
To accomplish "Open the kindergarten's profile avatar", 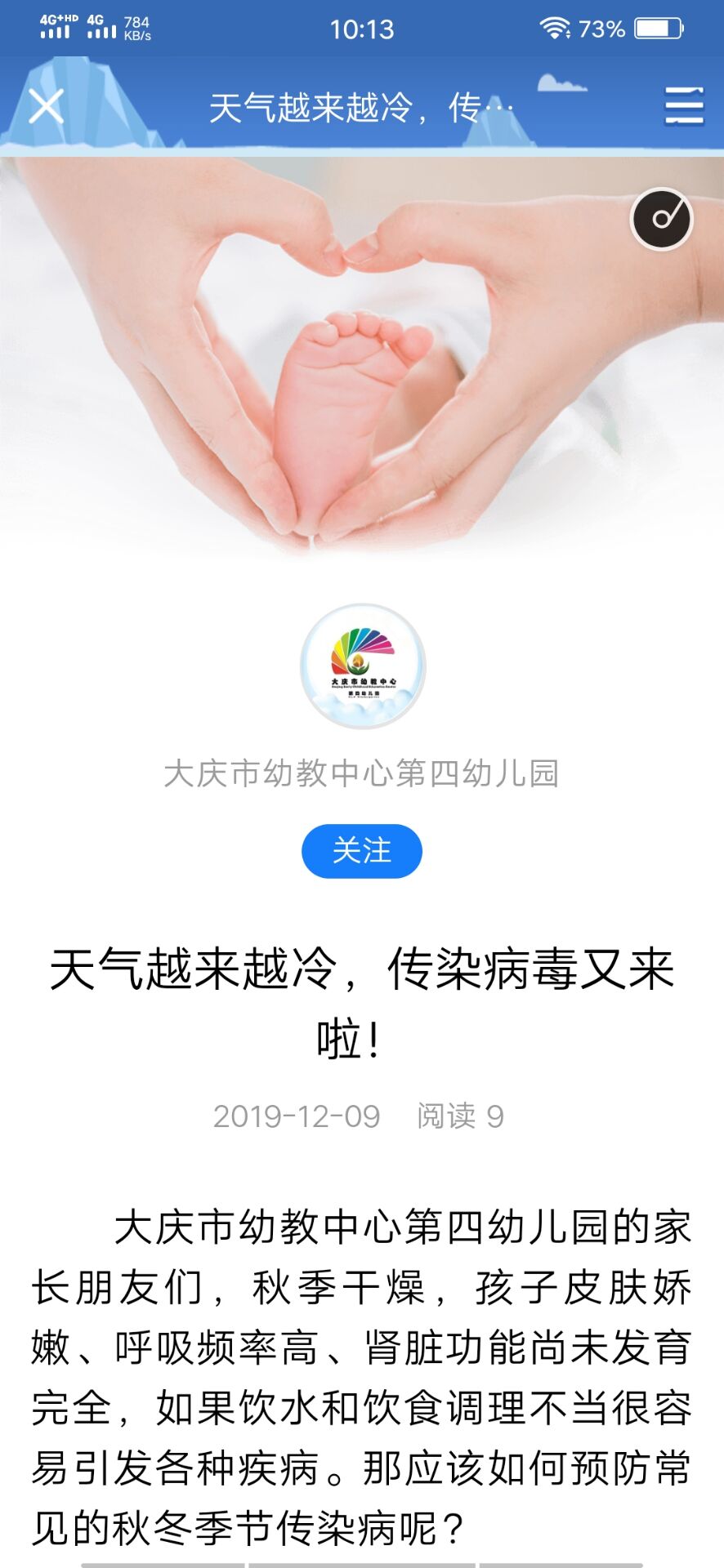I will pyautogui.click(x=363, y=666).
